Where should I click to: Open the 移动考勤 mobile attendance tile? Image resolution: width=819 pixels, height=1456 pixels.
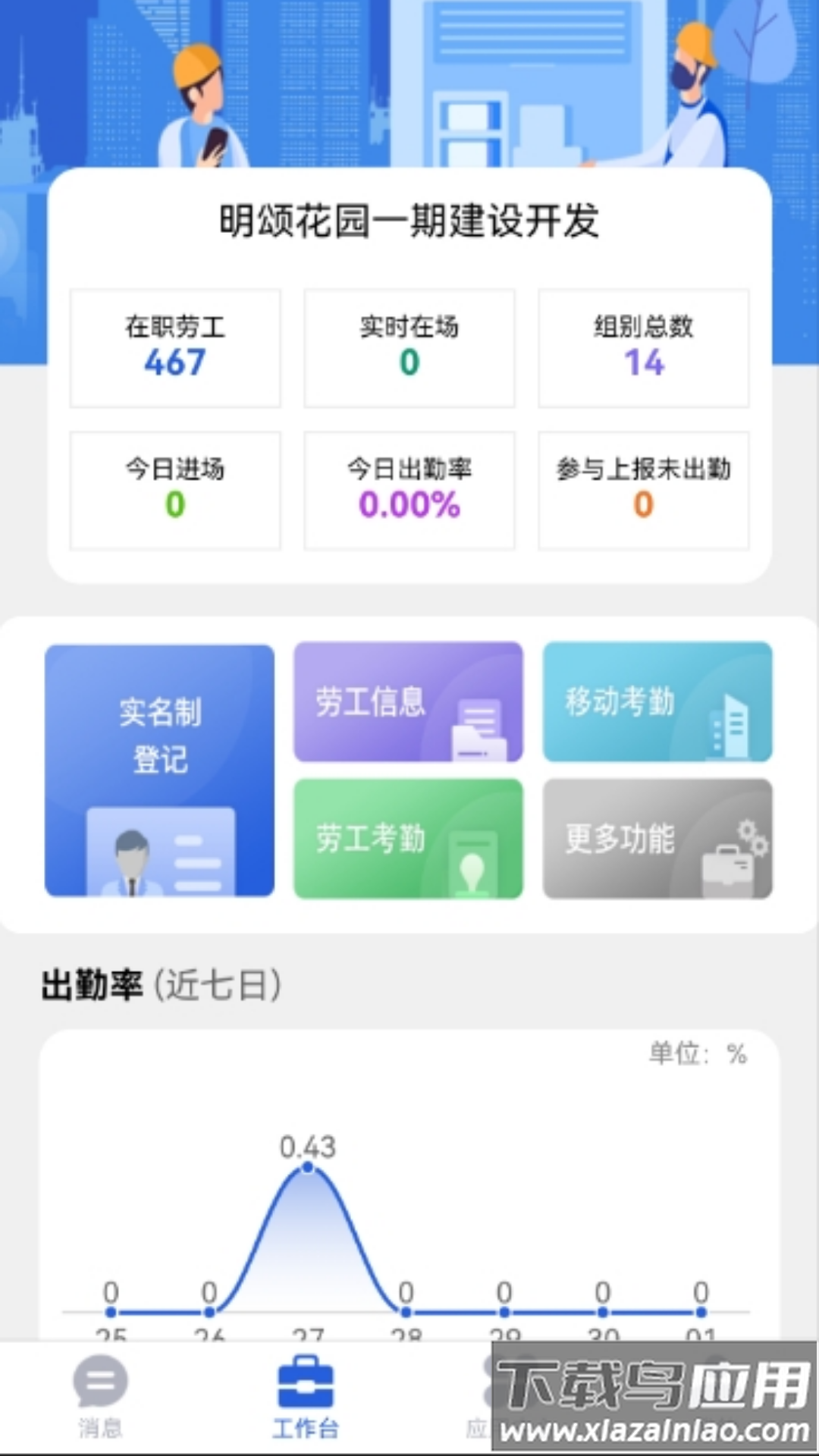657,701
